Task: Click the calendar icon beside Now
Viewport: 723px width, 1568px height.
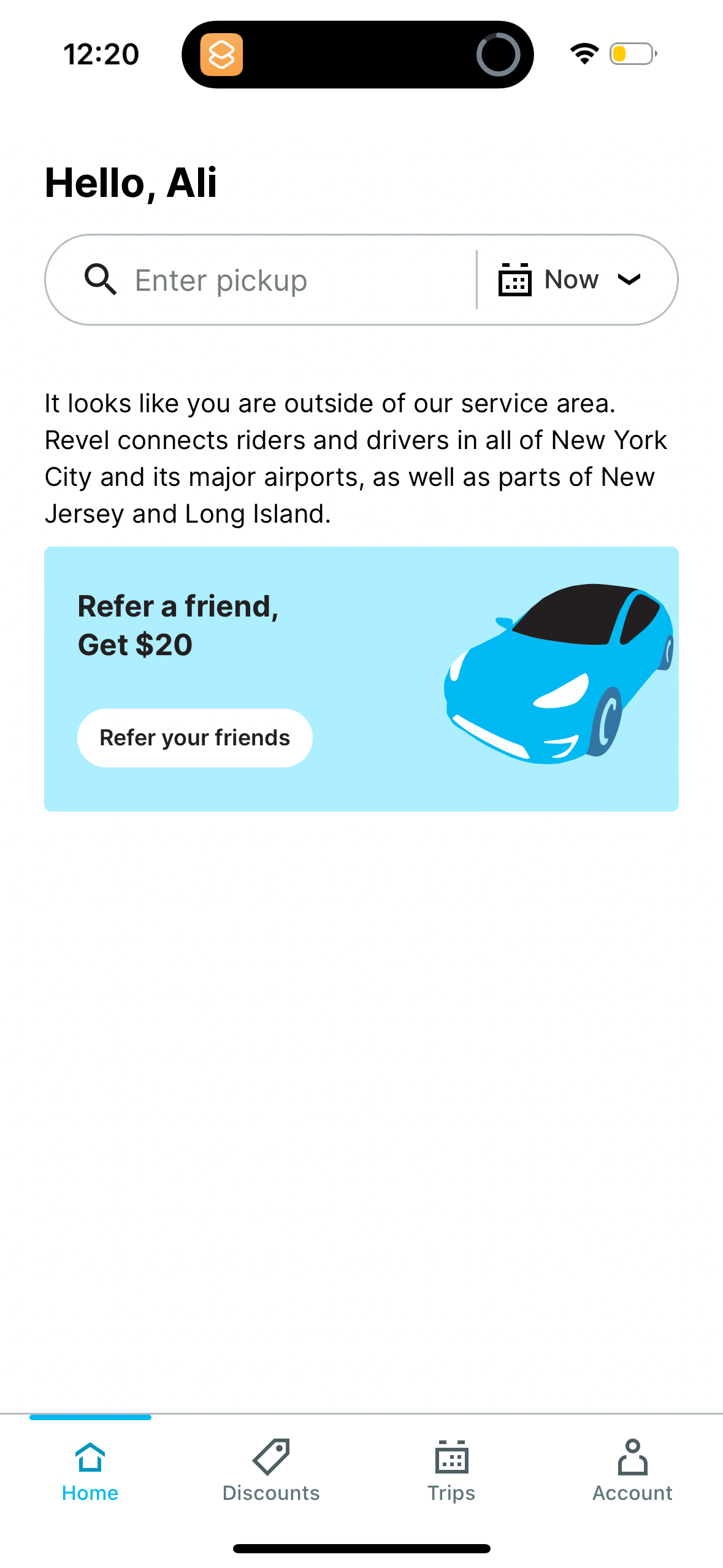Action: click(x=514, y=279)
